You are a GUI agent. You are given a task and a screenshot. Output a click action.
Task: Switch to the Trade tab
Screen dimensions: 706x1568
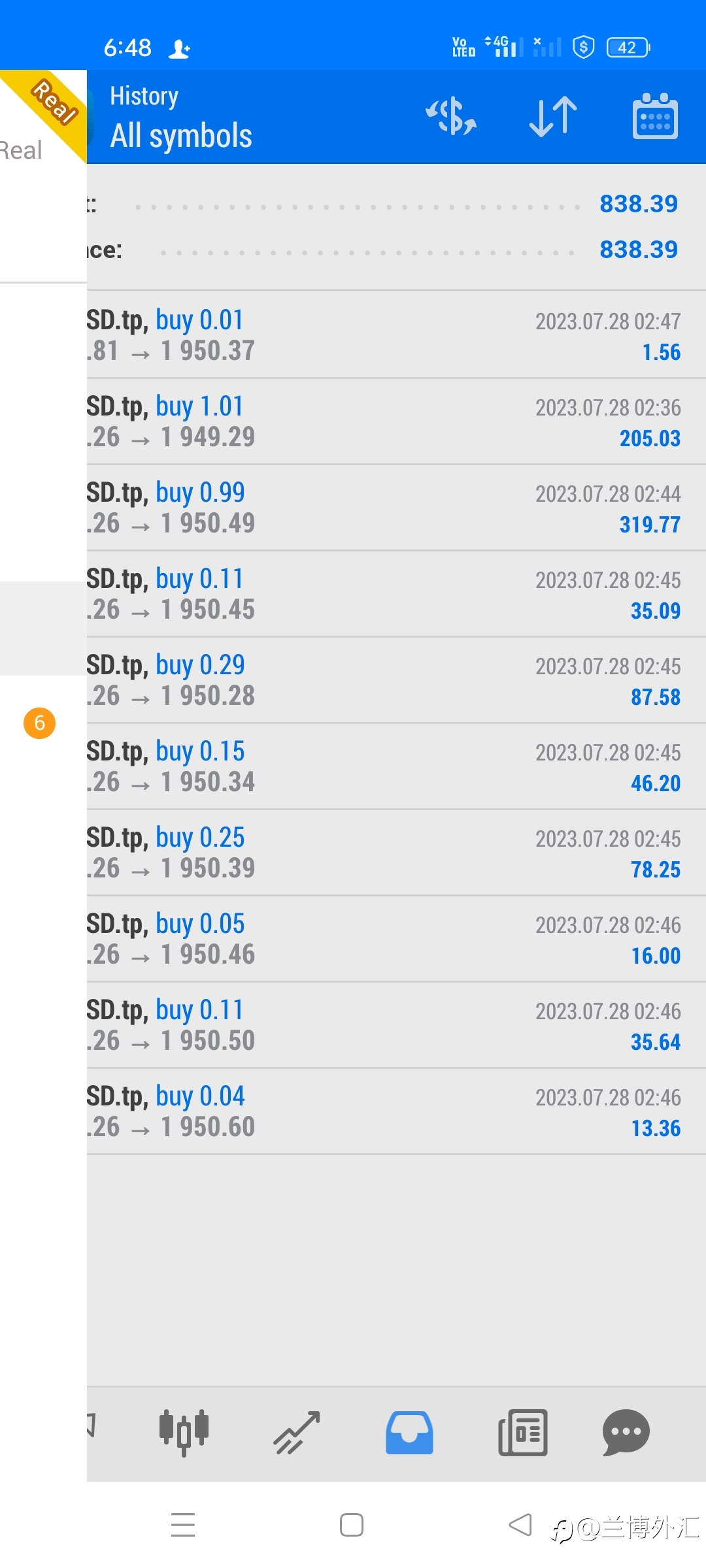tap(297, 1433)
